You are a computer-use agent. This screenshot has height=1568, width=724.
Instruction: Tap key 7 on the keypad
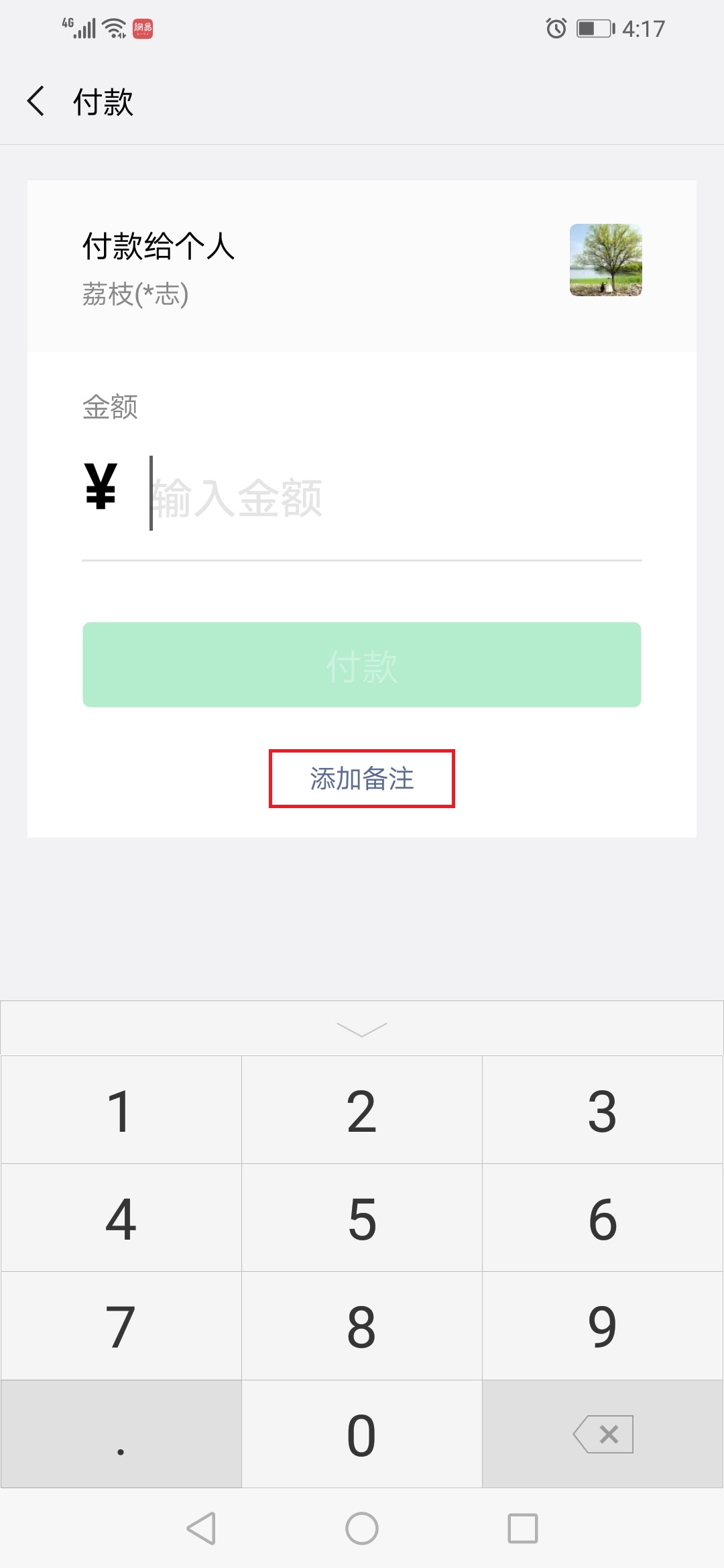(x=121, y=1326)
